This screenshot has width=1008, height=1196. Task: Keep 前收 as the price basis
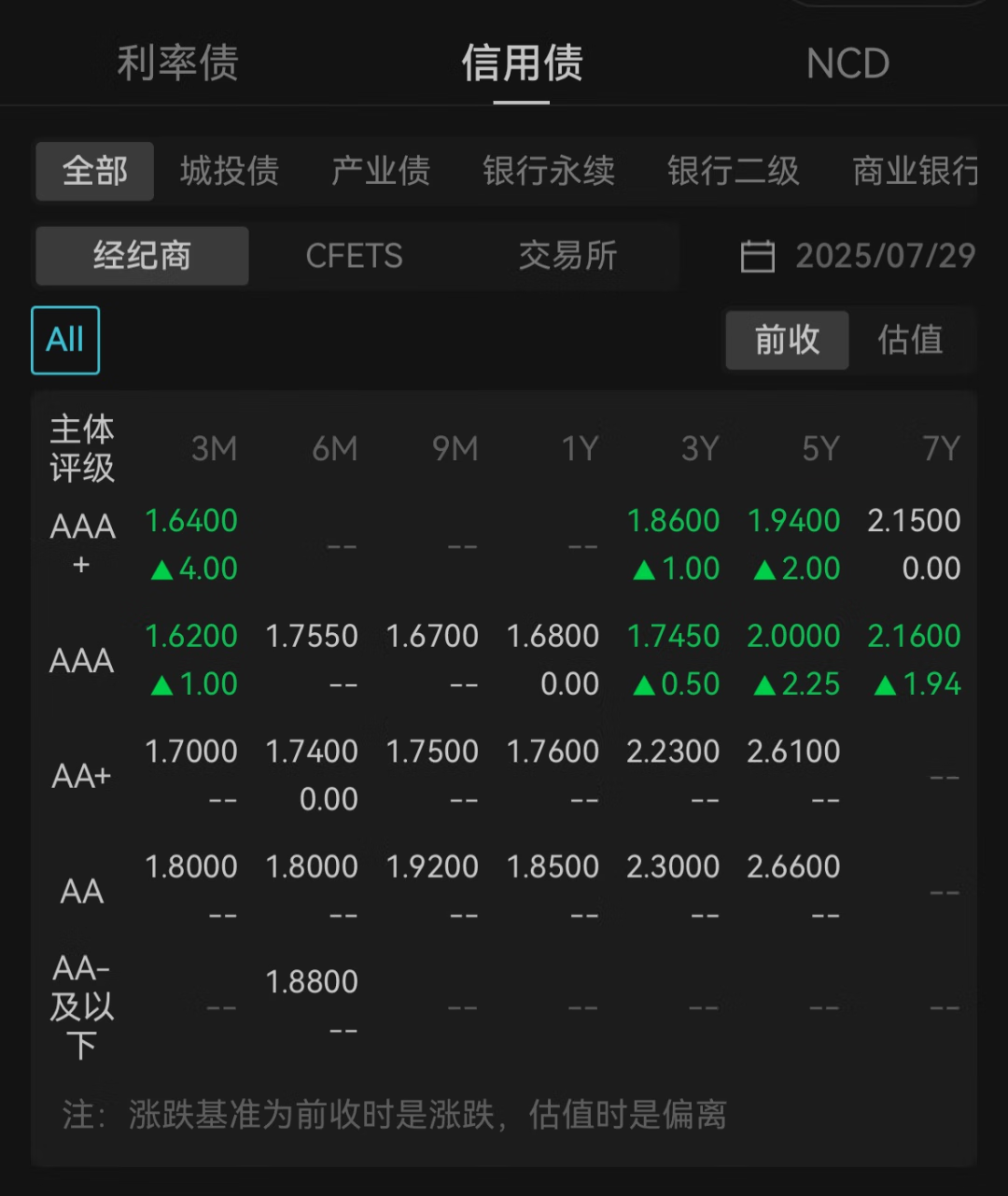pyautogui.click(x=787, y=341)
